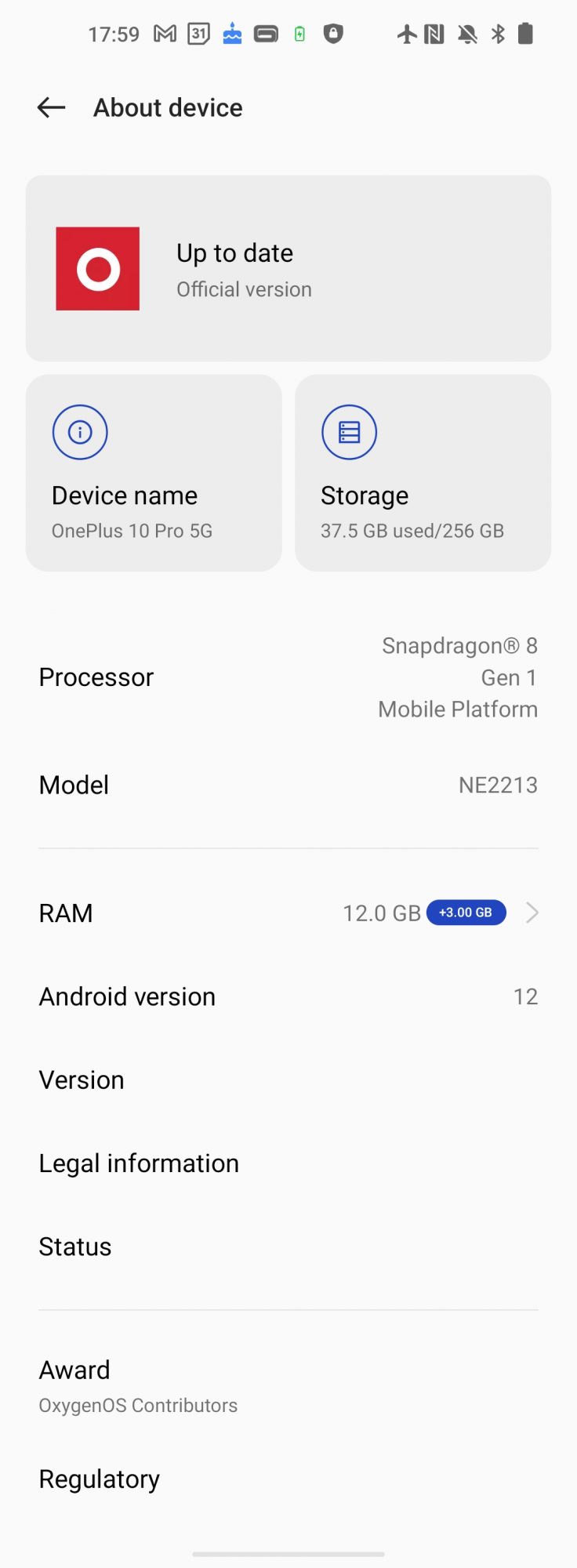Tap the Android version row
Viewport: 577px width, 1568px height.
288,996
